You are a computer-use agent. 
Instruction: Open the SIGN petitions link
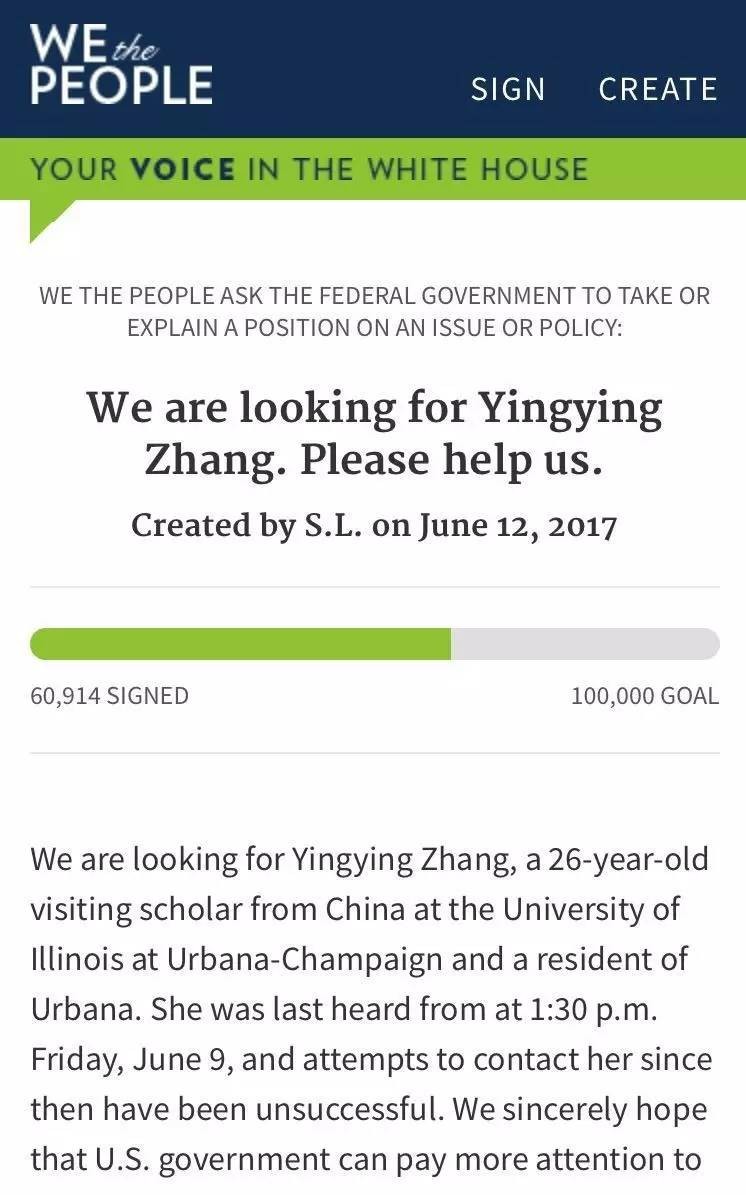pos(508,89)
